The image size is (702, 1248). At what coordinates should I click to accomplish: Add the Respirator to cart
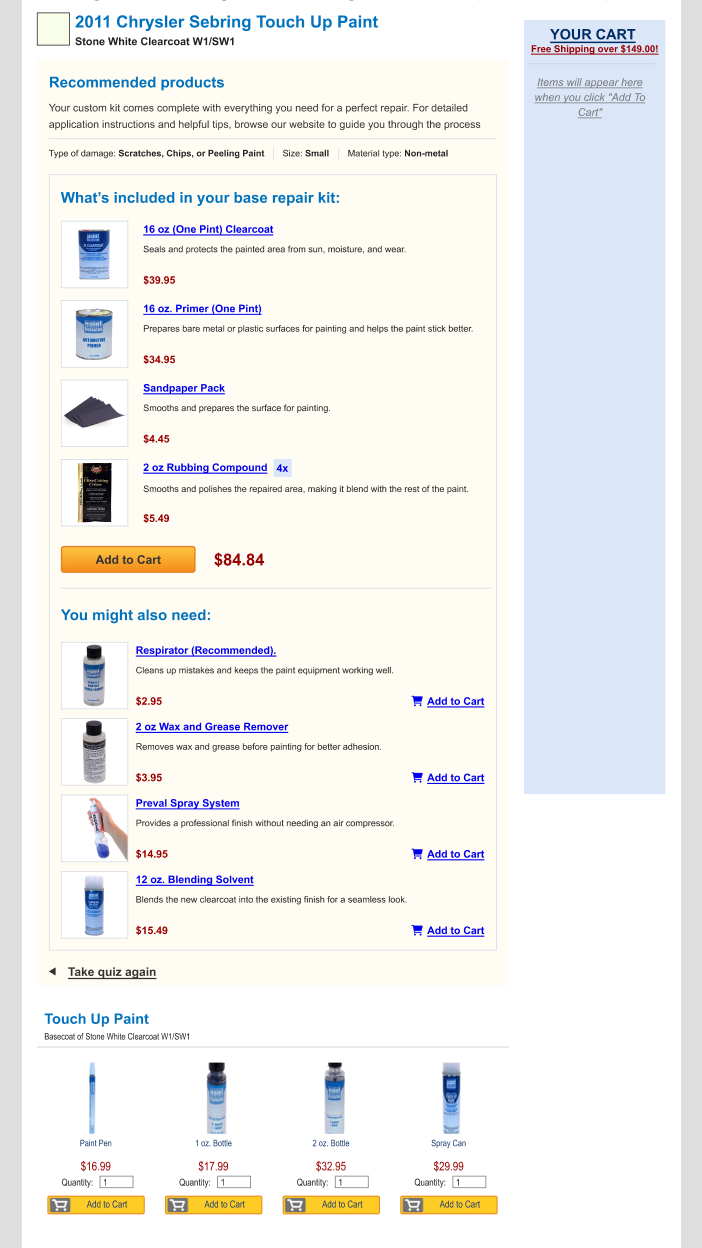pyautogui.click(x=455, y=702)
